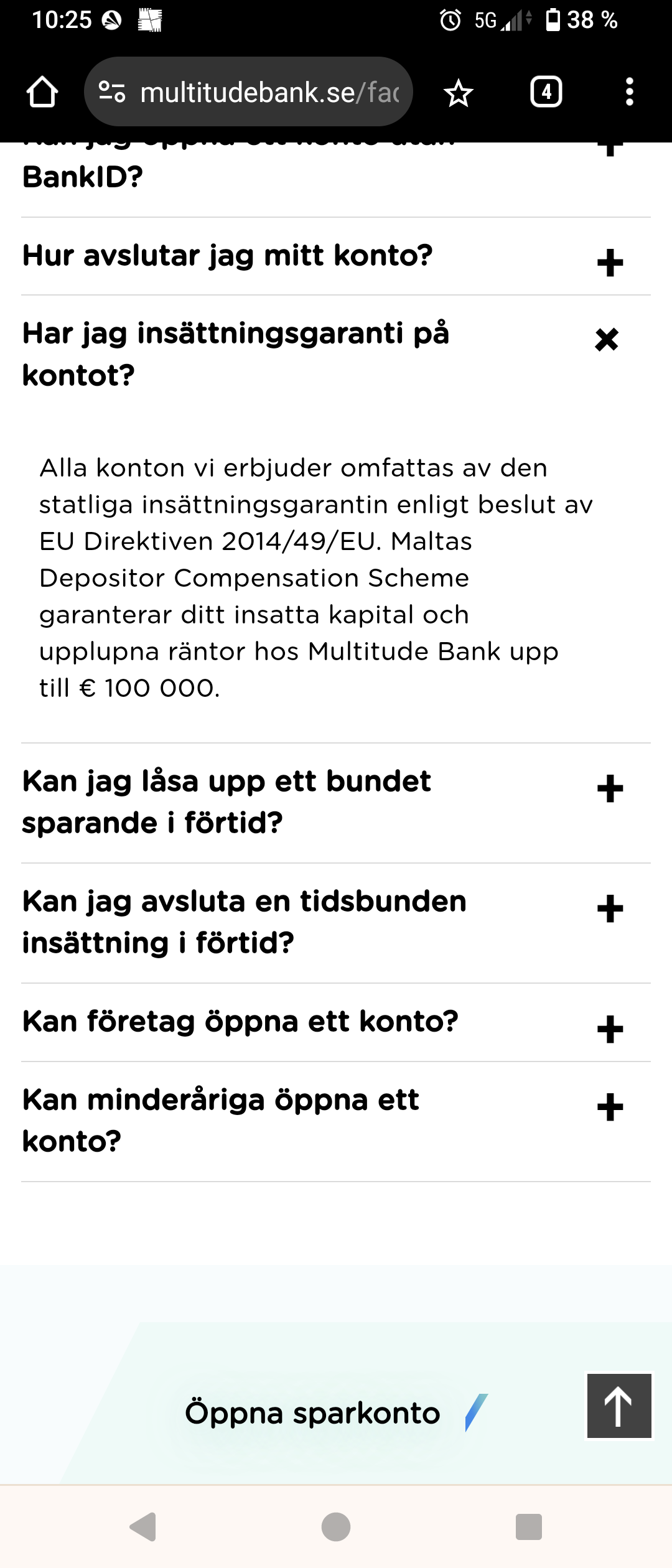
Task: Go to the browser home page
Action: tap(42, 92)
